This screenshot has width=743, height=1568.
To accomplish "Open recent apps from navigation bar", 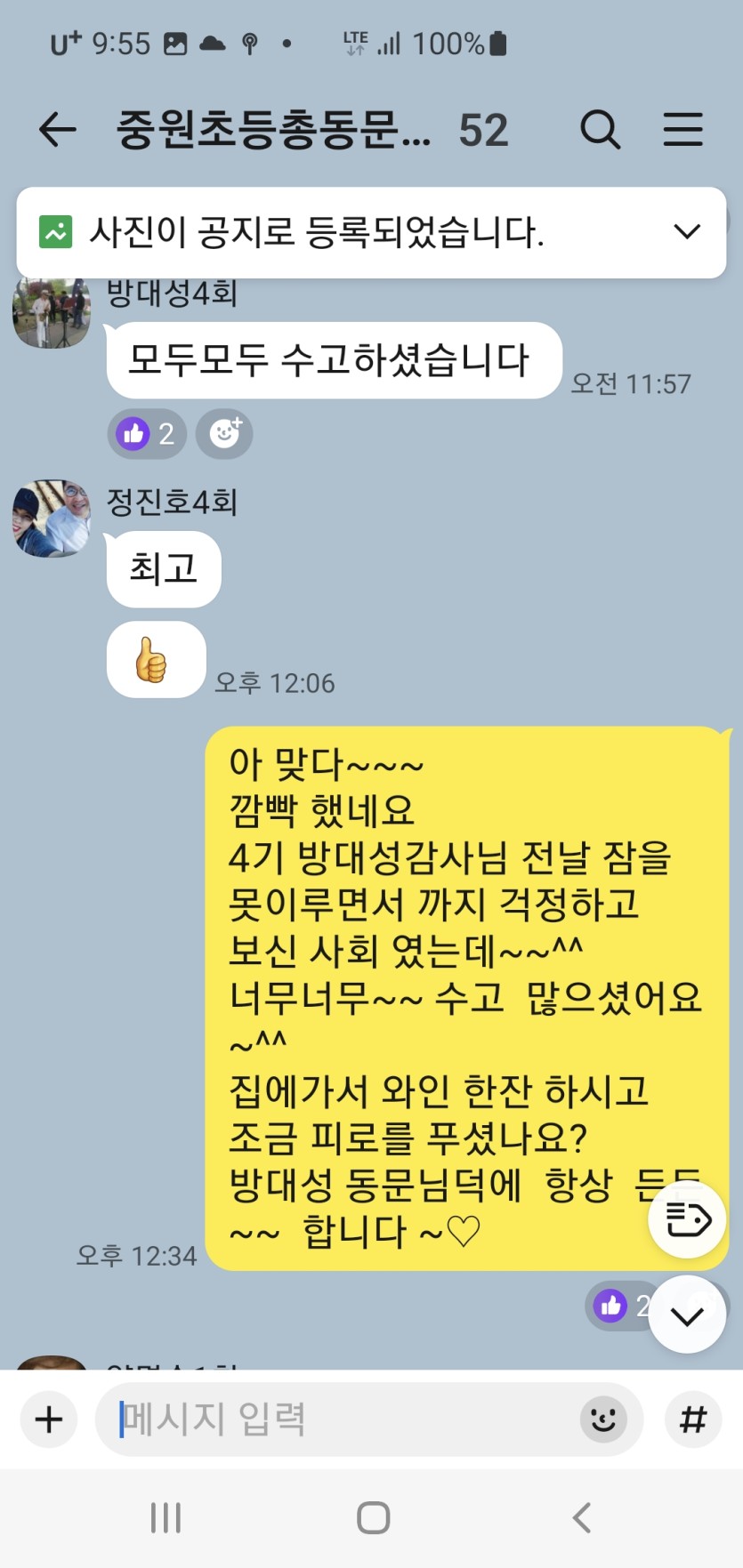I will 166,1517.
